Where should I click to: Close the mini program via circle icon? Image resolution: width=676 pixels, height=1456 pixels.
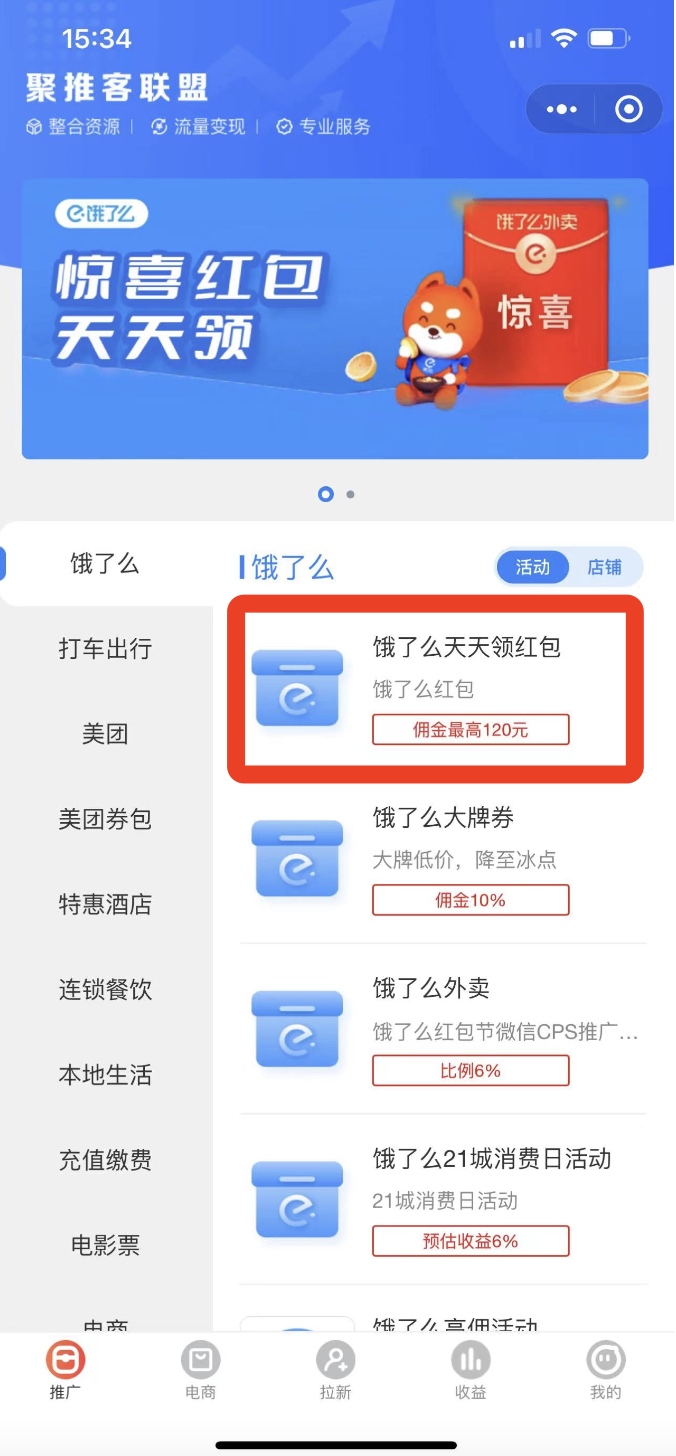pyautogui.click(x=629, y=109)
